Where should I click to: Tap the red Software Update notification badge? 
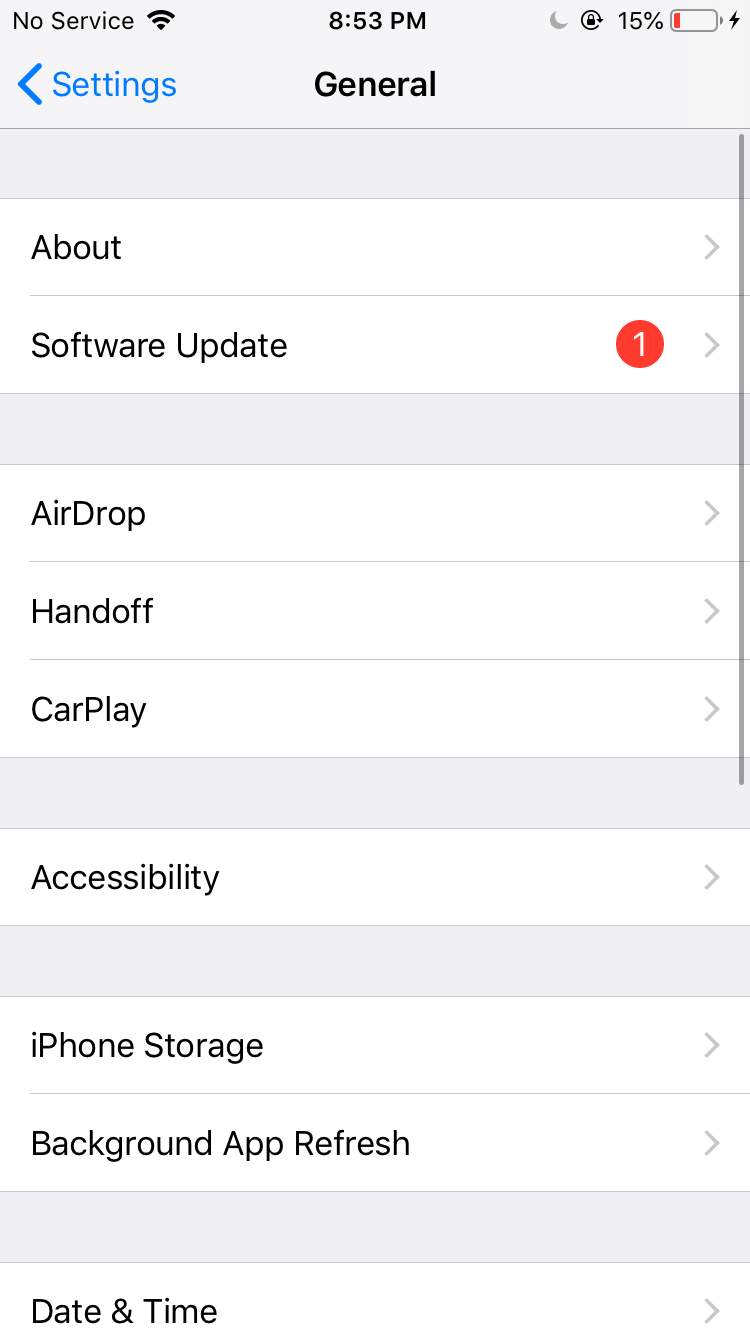[x=639, y=343]
